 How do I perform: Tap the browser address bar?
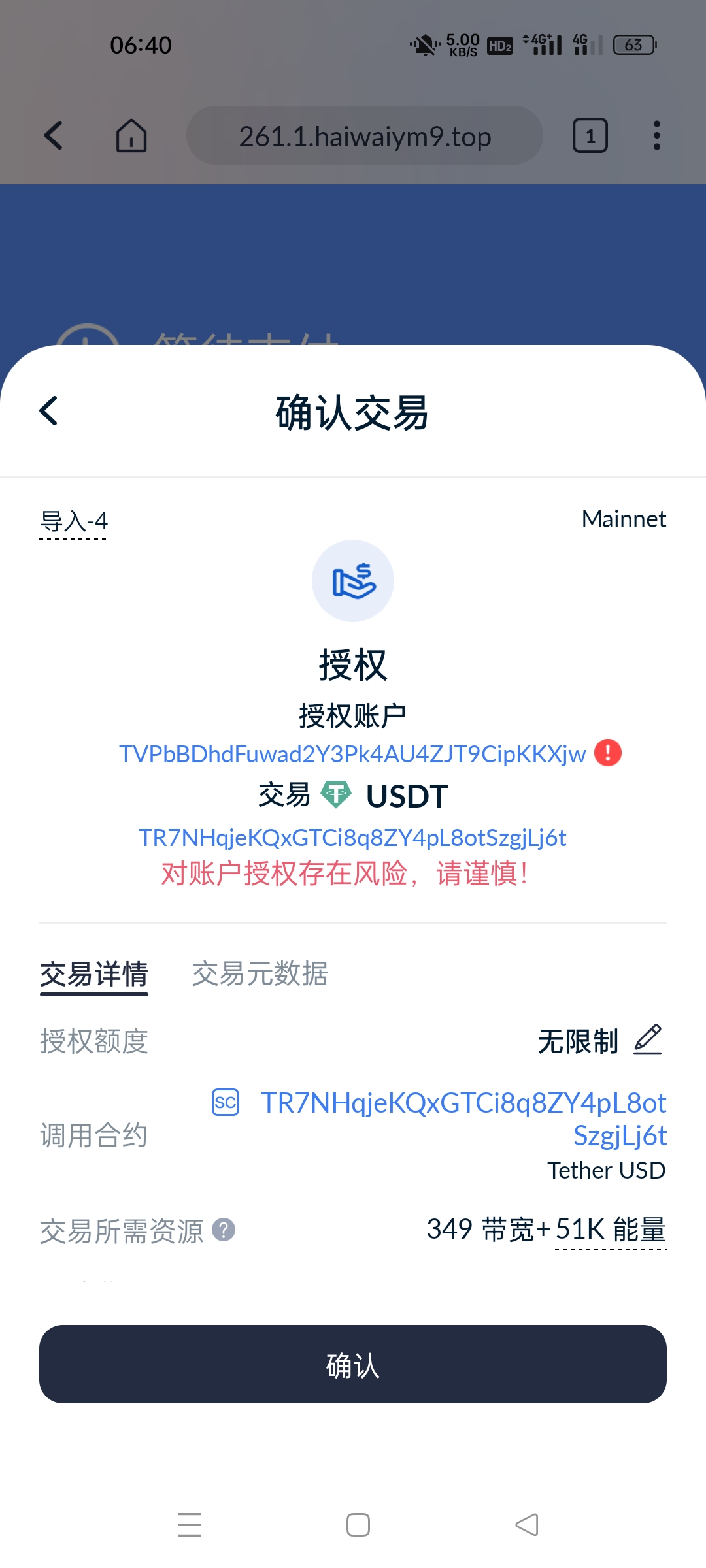pos(364,136)
